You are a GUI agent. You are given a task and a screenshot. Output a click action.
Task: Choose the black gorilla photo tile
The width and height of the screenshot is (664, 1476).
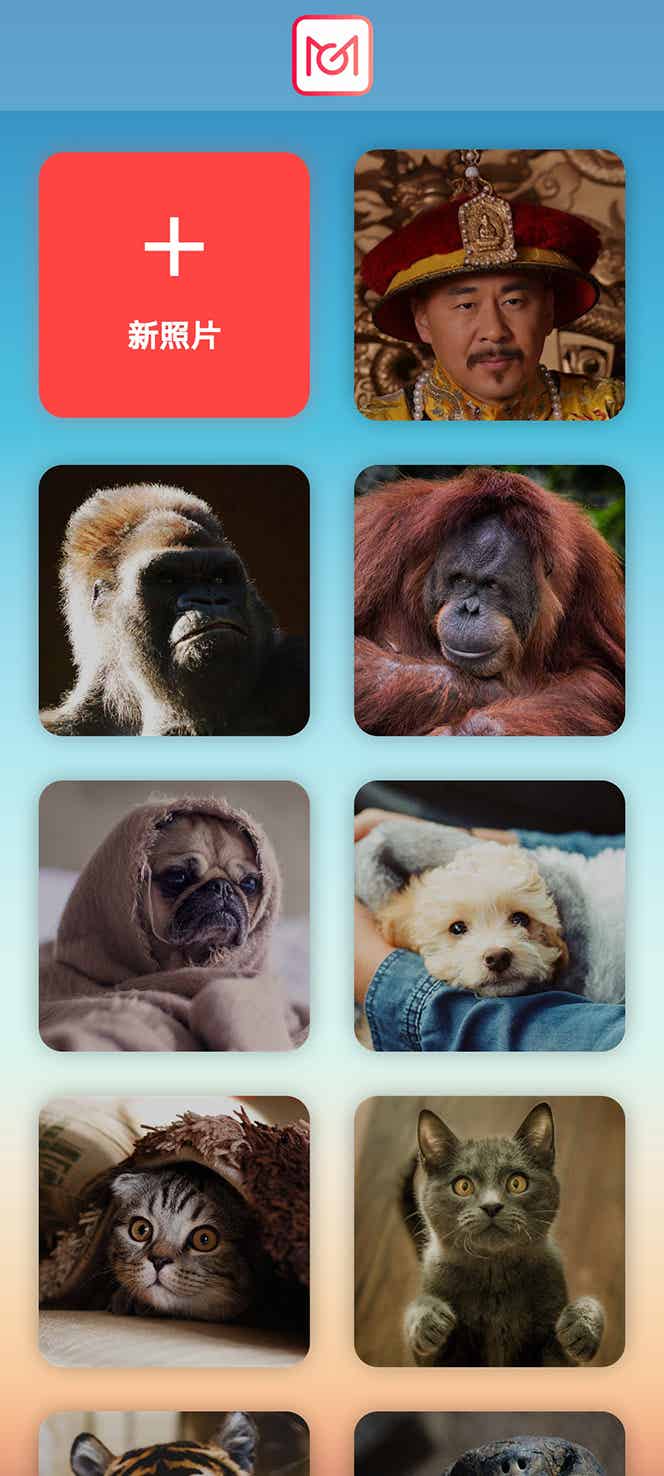click(x=174, y=600)
